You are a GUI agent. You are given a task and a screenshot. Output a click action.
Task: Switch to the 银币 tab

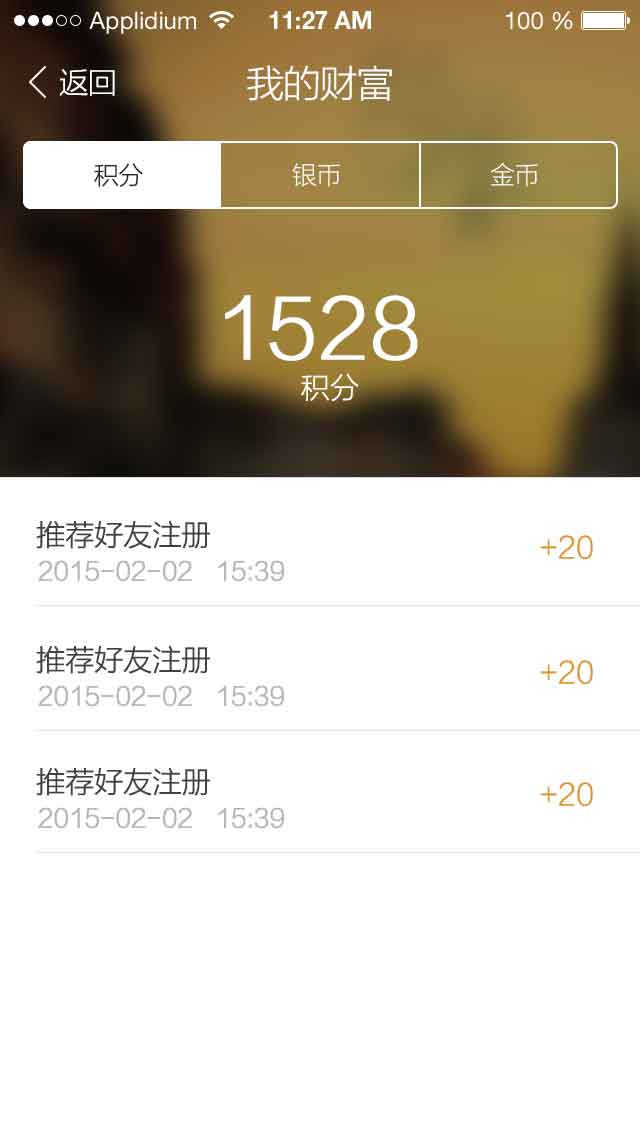pos(319,175)
